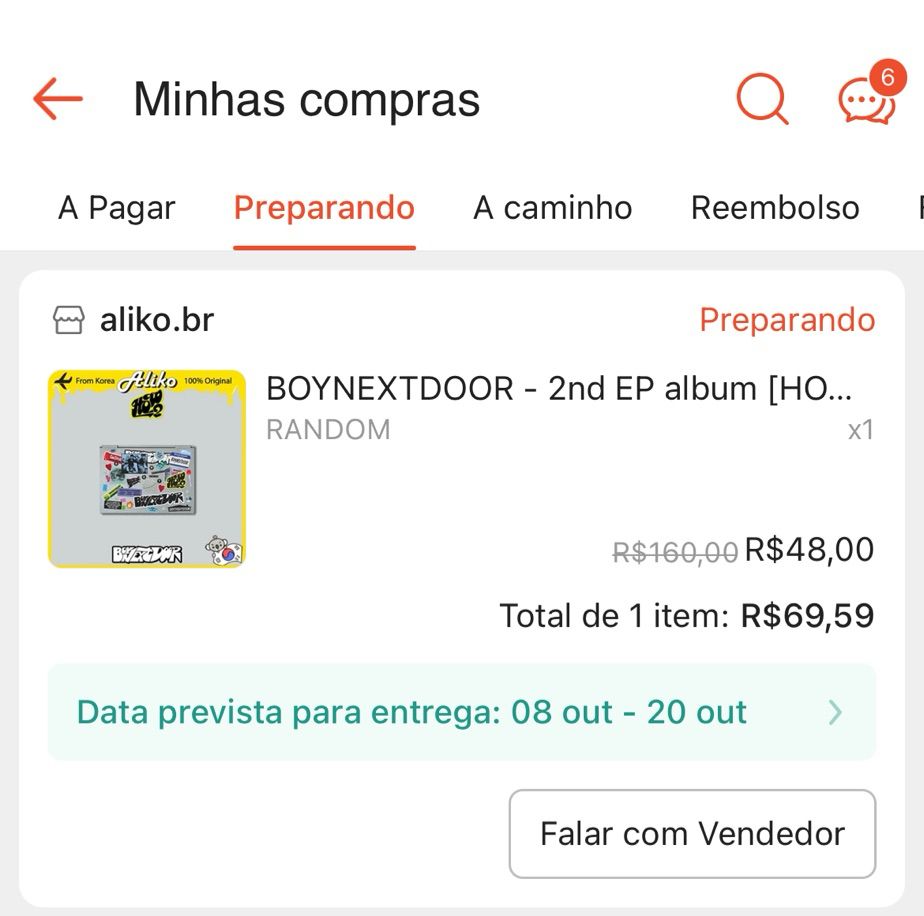Screen dimensions: 924x916
Task: Tap the Falar com Vendedor button
Action: tap(692, 834)
